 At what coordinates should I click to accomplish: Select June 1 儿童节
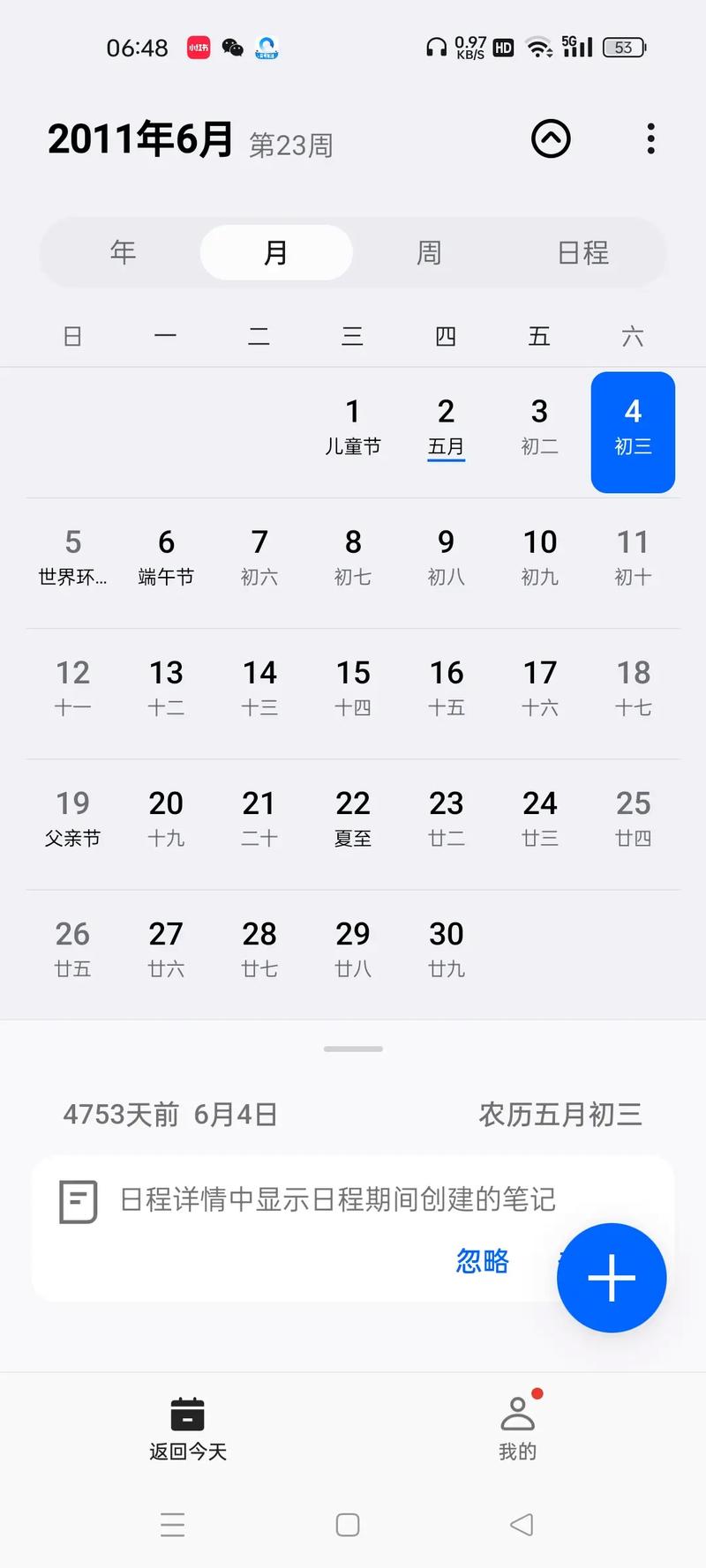353,428
